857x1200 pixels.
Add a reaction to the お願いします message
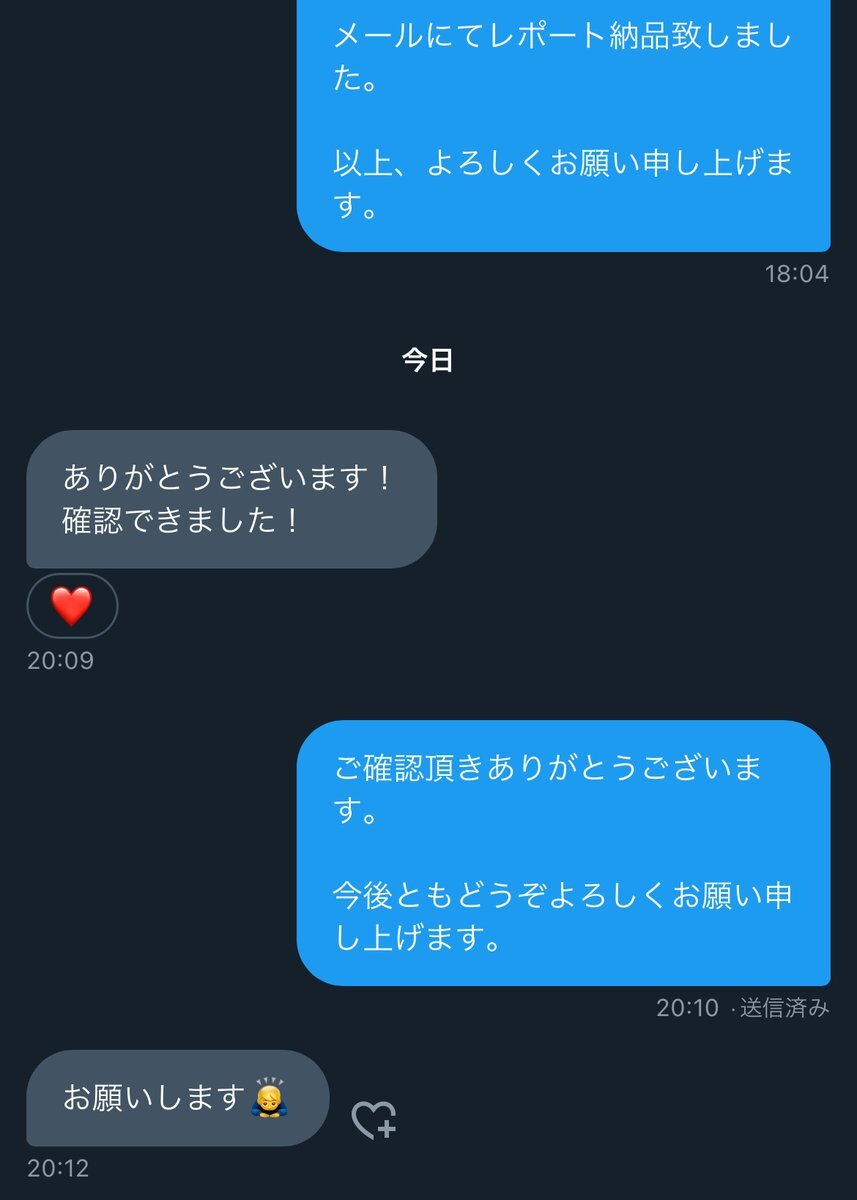[374, 1120]
